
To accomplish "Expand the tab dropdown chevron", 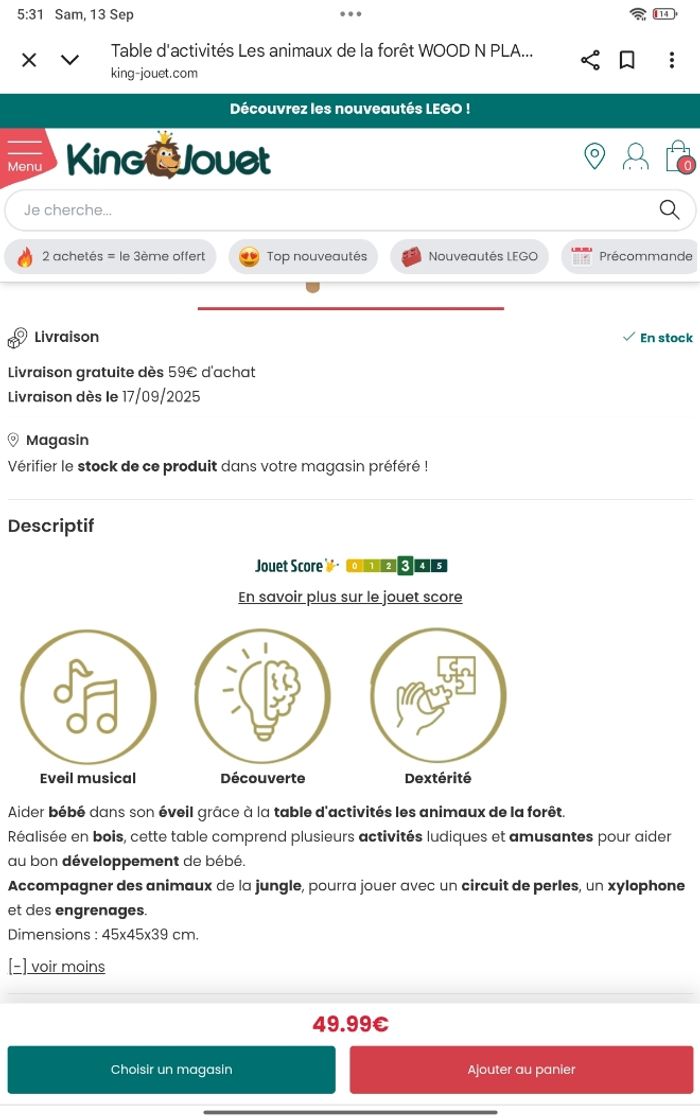I will pos(70,60).
